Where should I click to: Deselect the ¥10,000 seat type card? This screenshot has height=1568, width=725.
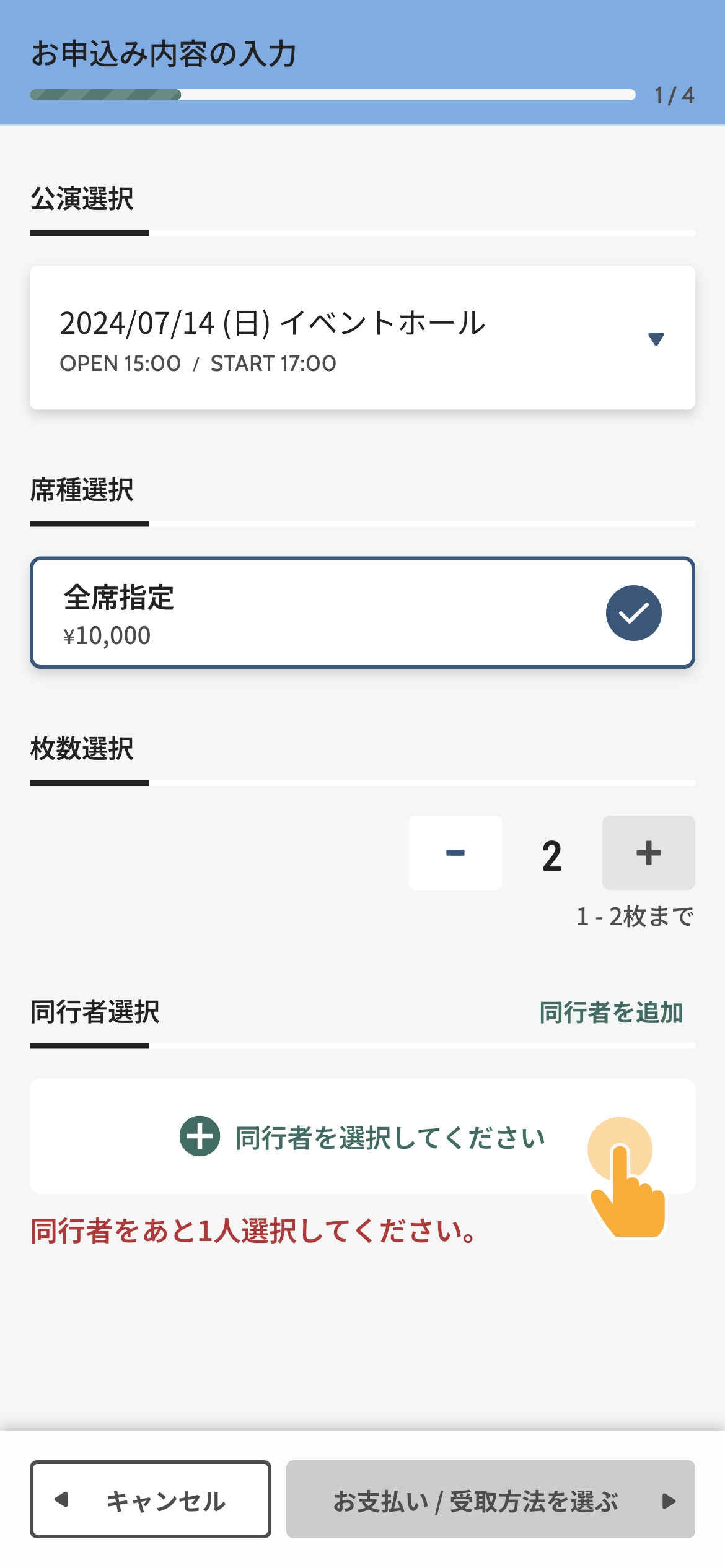click(x=362, y=612)
